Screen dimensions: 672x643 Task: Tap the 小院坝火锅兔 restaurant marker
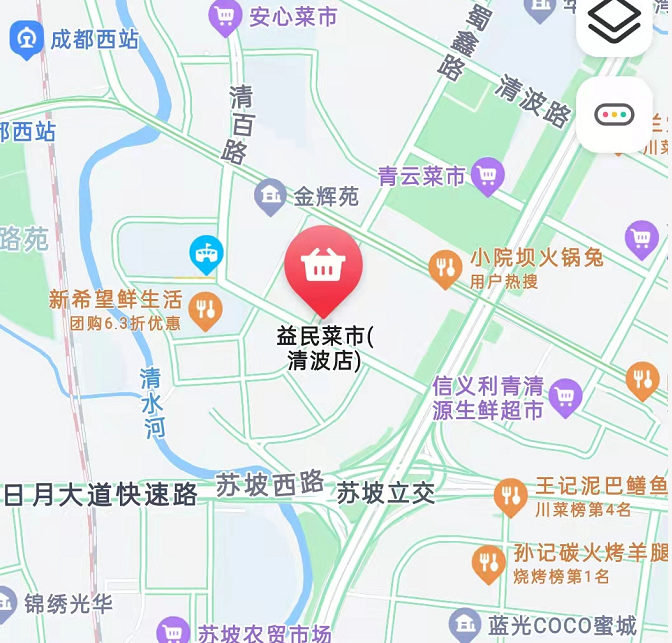click(x=445, y=267)
